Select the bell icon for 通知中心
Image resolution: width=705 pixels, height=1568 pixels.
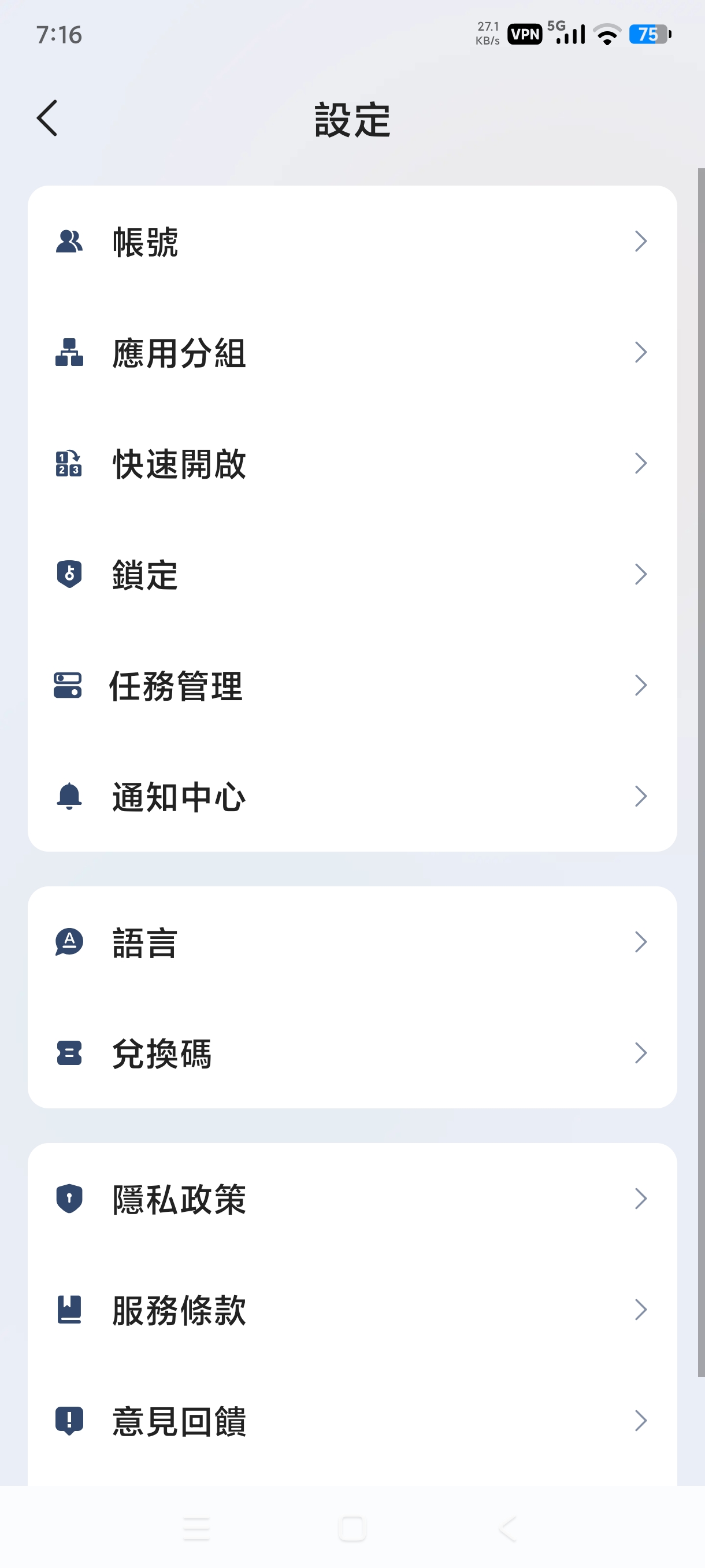[x=68, y=797]
